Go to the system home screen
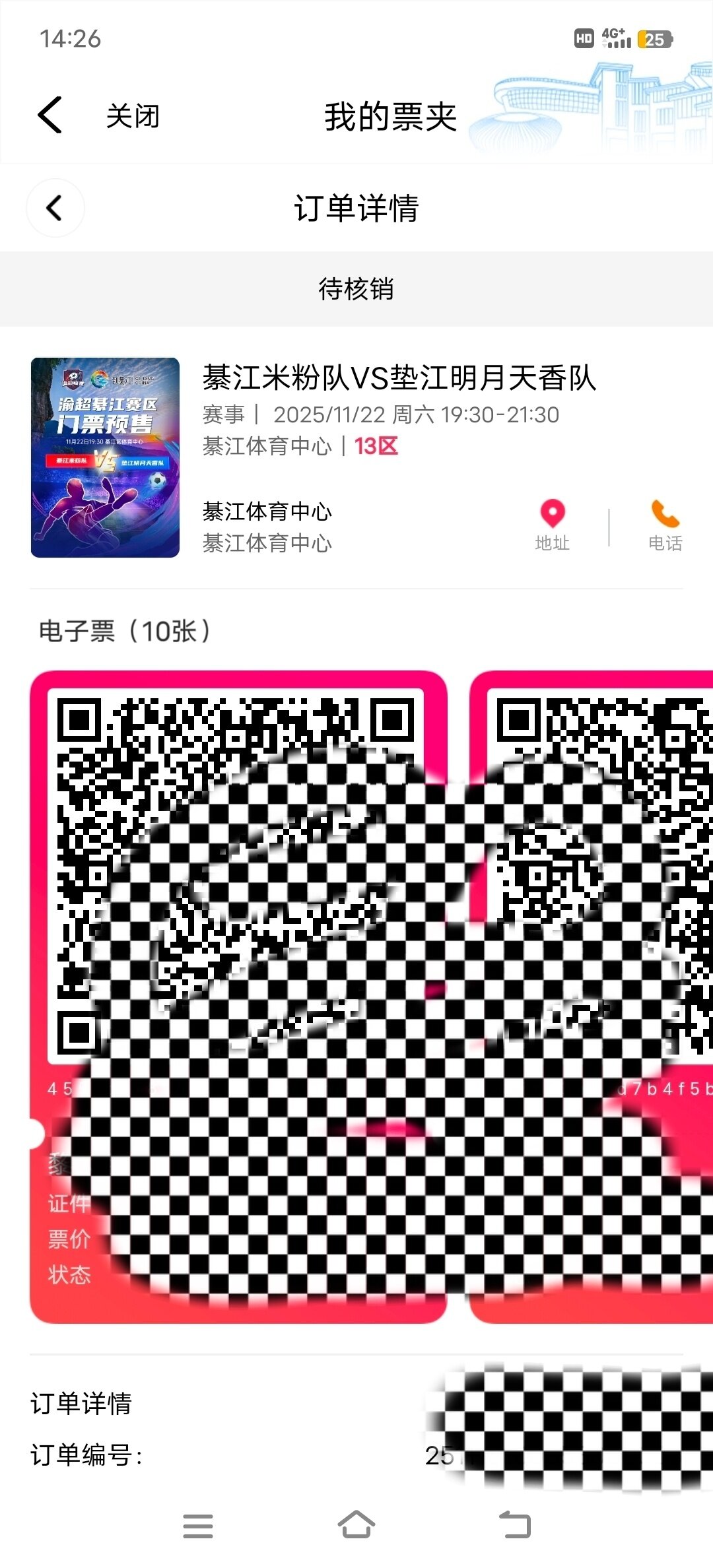The image size is (713, 1568). 356,1525
